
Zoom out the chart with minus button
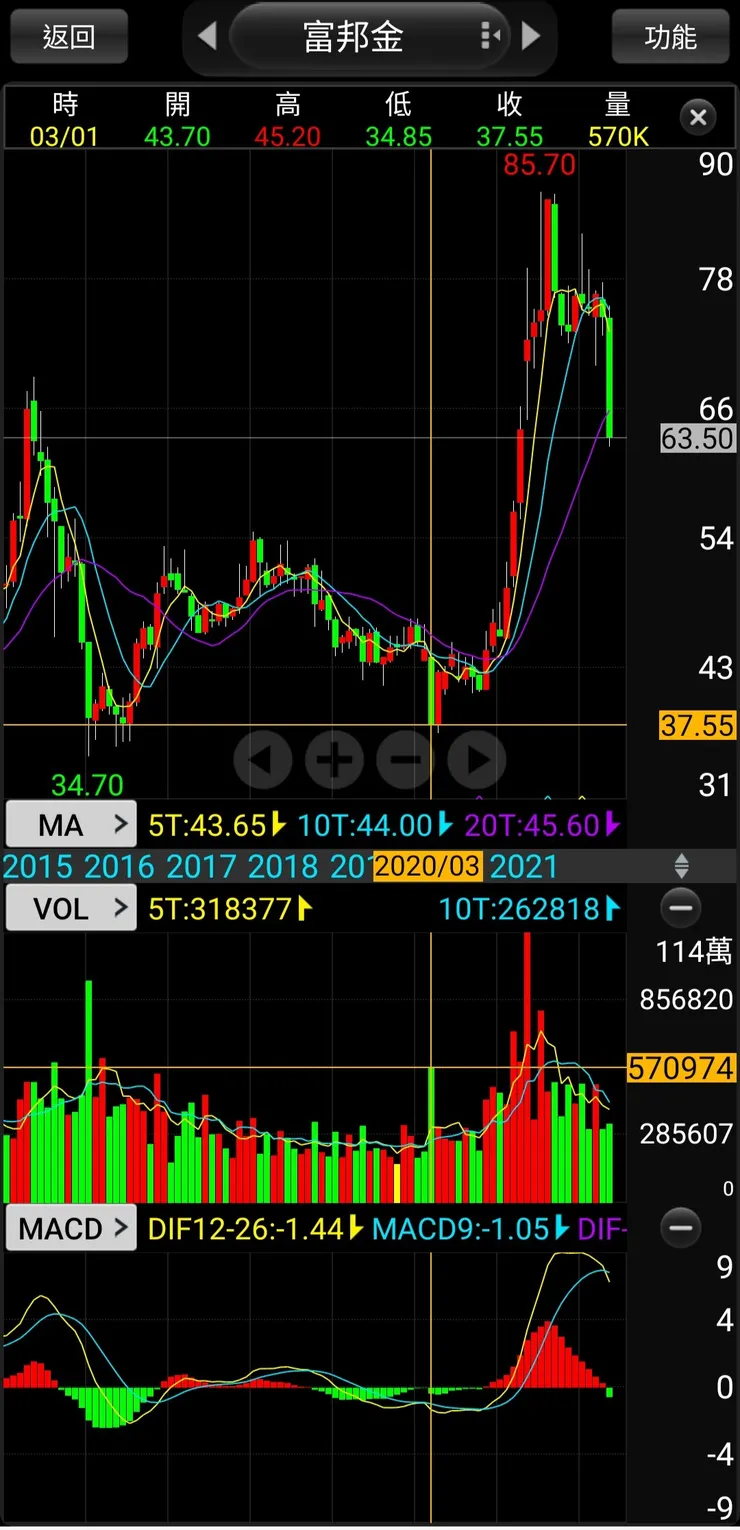405,760
